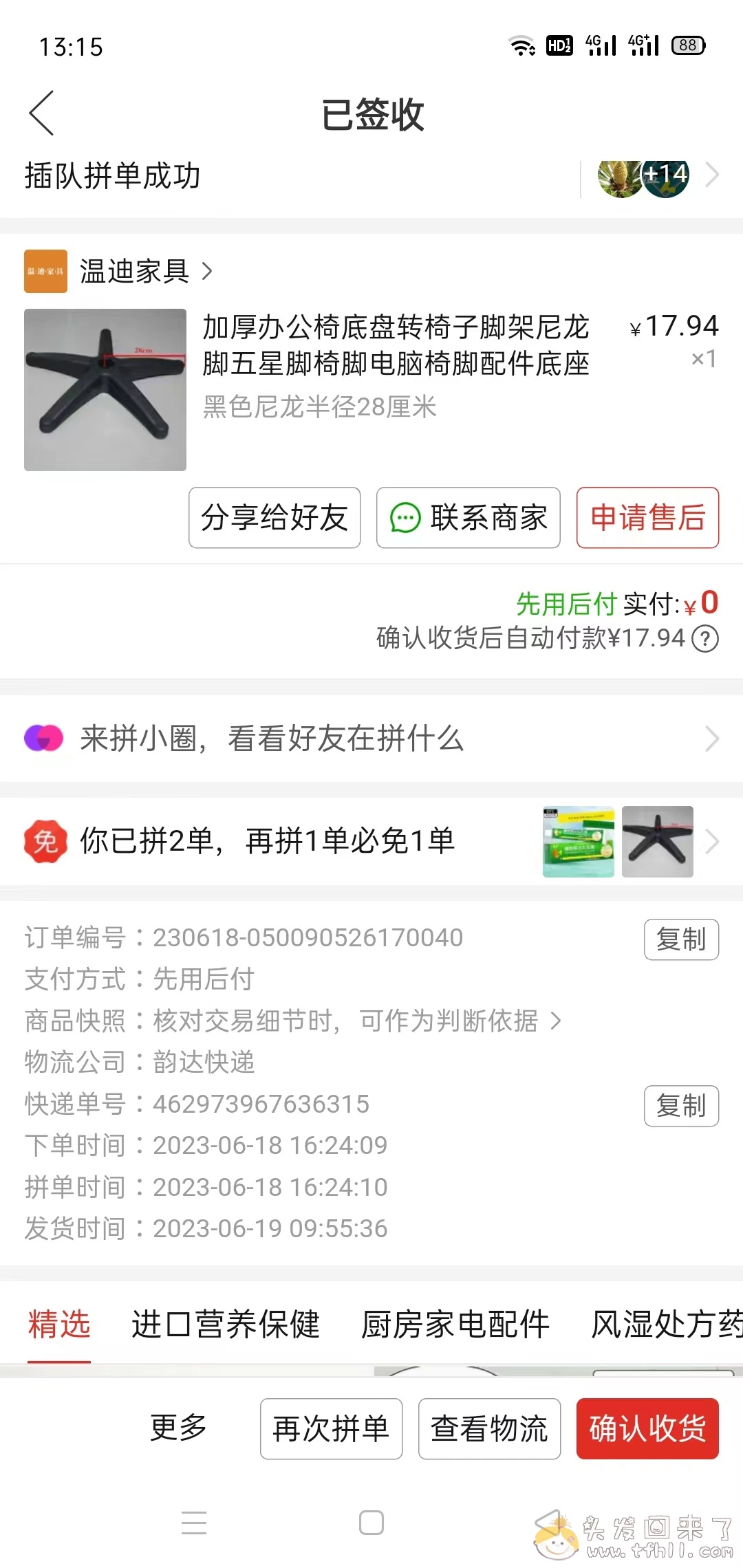The width and height of the screenshot is (743, 1568).
Task: Open the 温迪家具 store page
Action: tap(134, 272)
